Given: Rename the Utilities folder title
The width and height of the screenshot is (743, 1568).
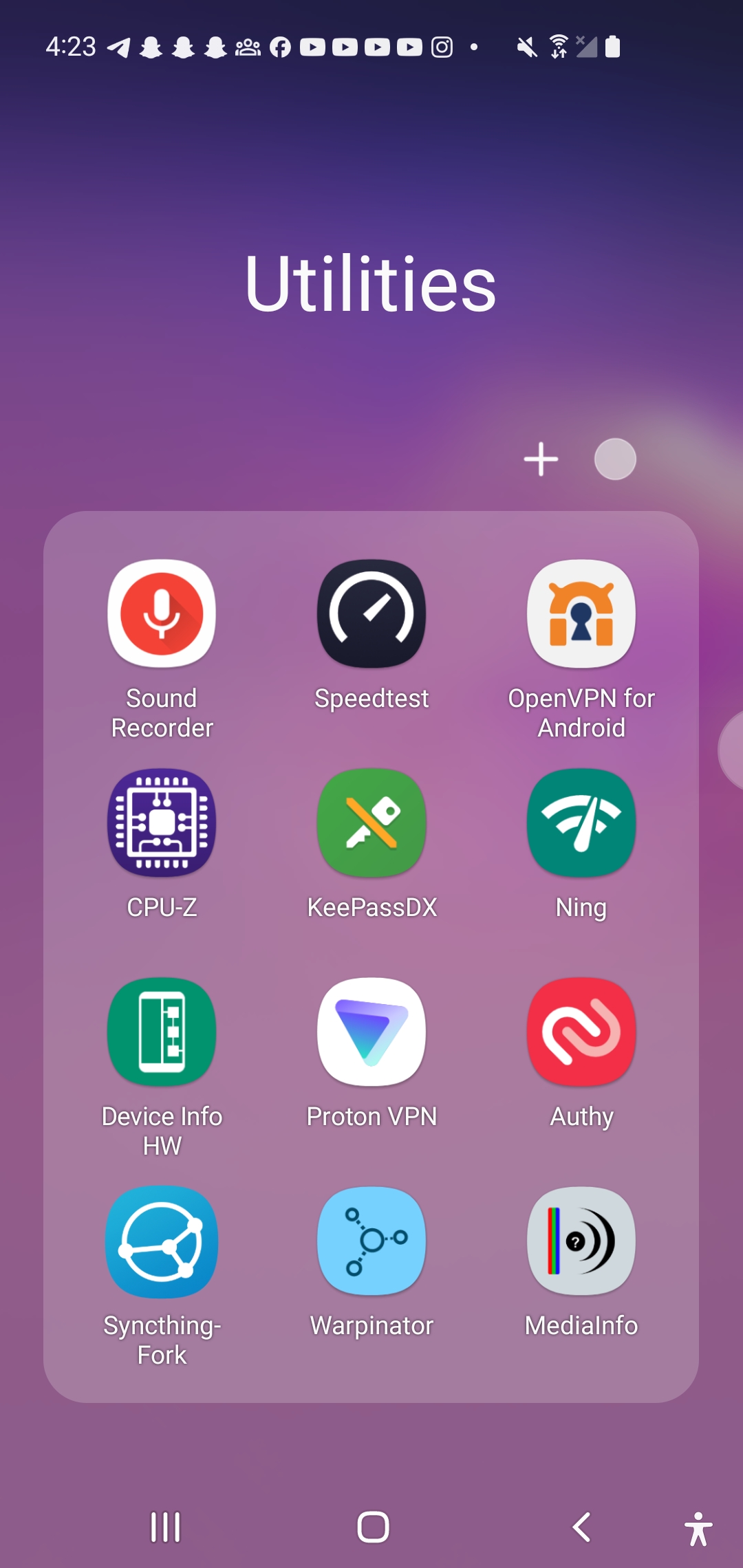Looking at the screenshot, I should (371, 283).
